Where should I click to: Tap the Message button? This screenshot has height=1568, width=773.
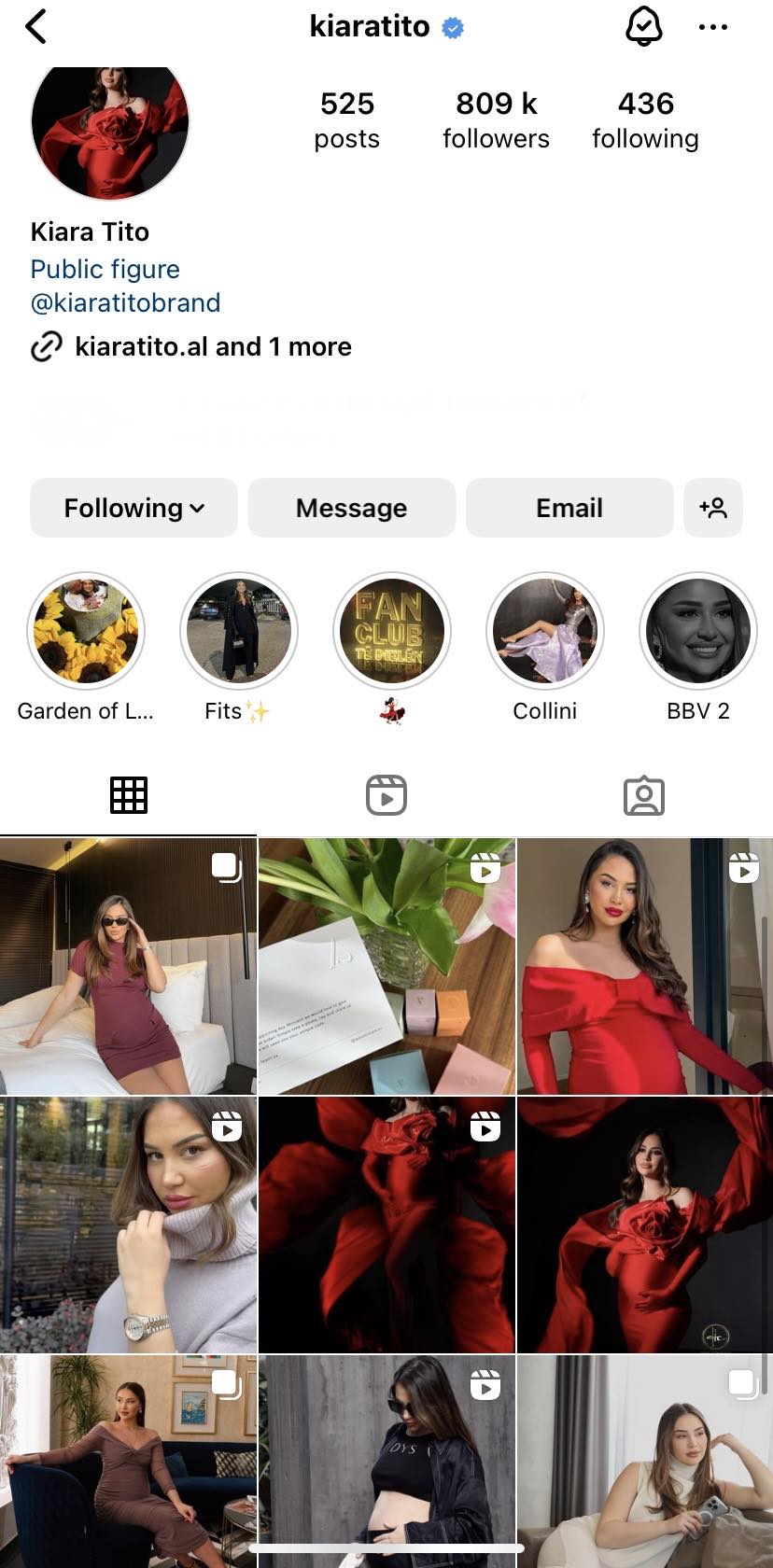click(351, 508)
